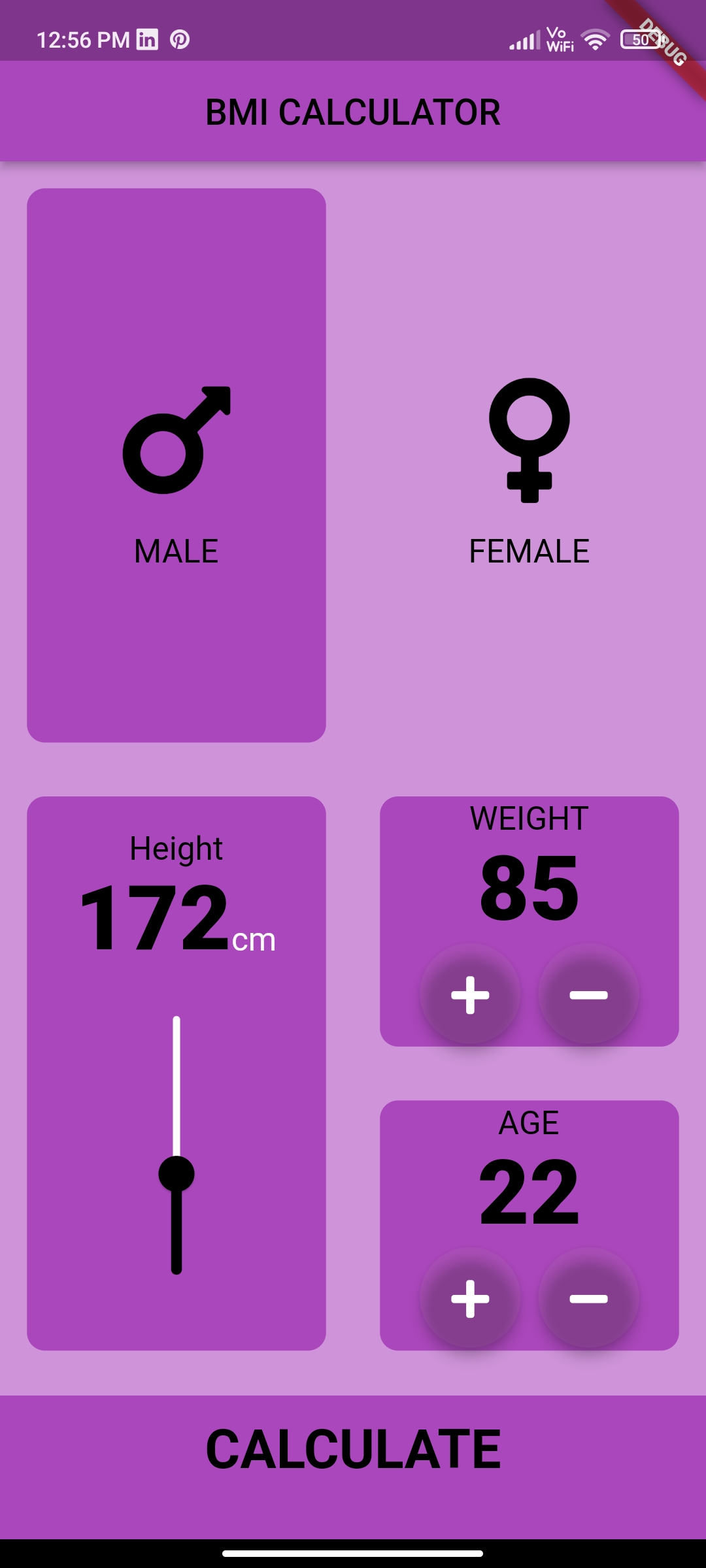The height and width of the screenshot is (1568, 706).
Task: Tap the WiFi status indicator
Action: coord(594,39)
